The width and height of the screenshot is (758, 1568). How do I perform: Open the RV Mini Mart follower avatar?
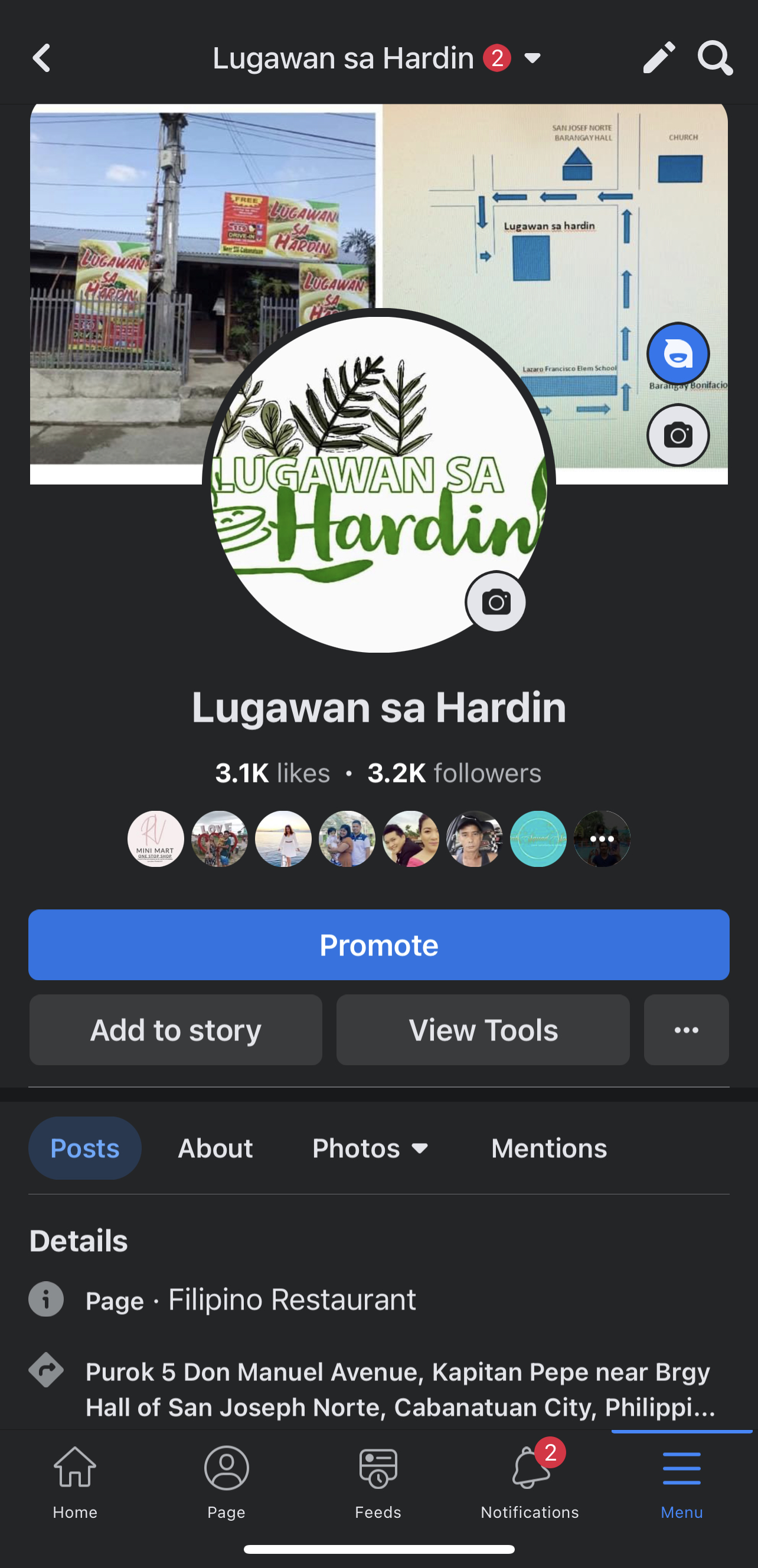(156, 839)
